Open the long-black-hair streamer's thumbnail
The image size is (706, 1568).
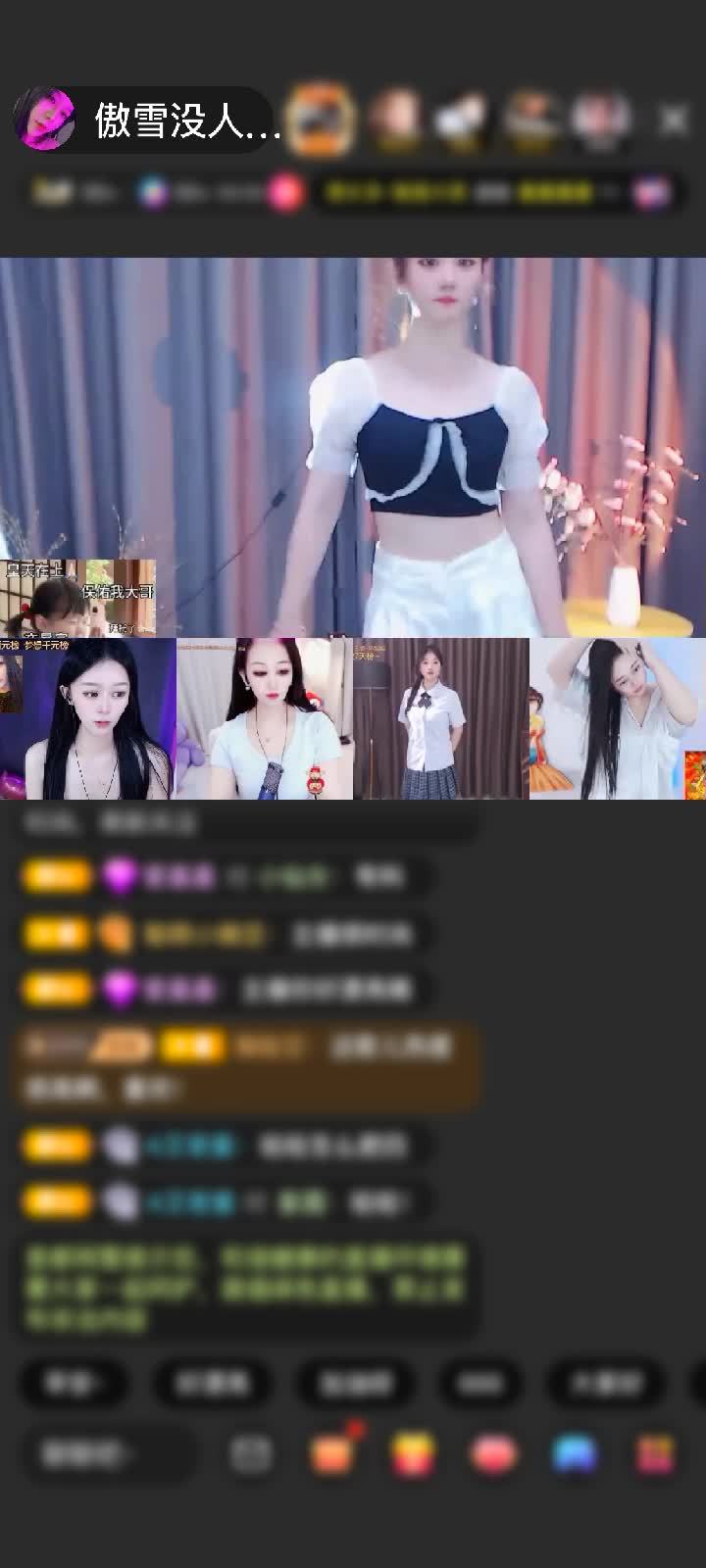(88, 719)
